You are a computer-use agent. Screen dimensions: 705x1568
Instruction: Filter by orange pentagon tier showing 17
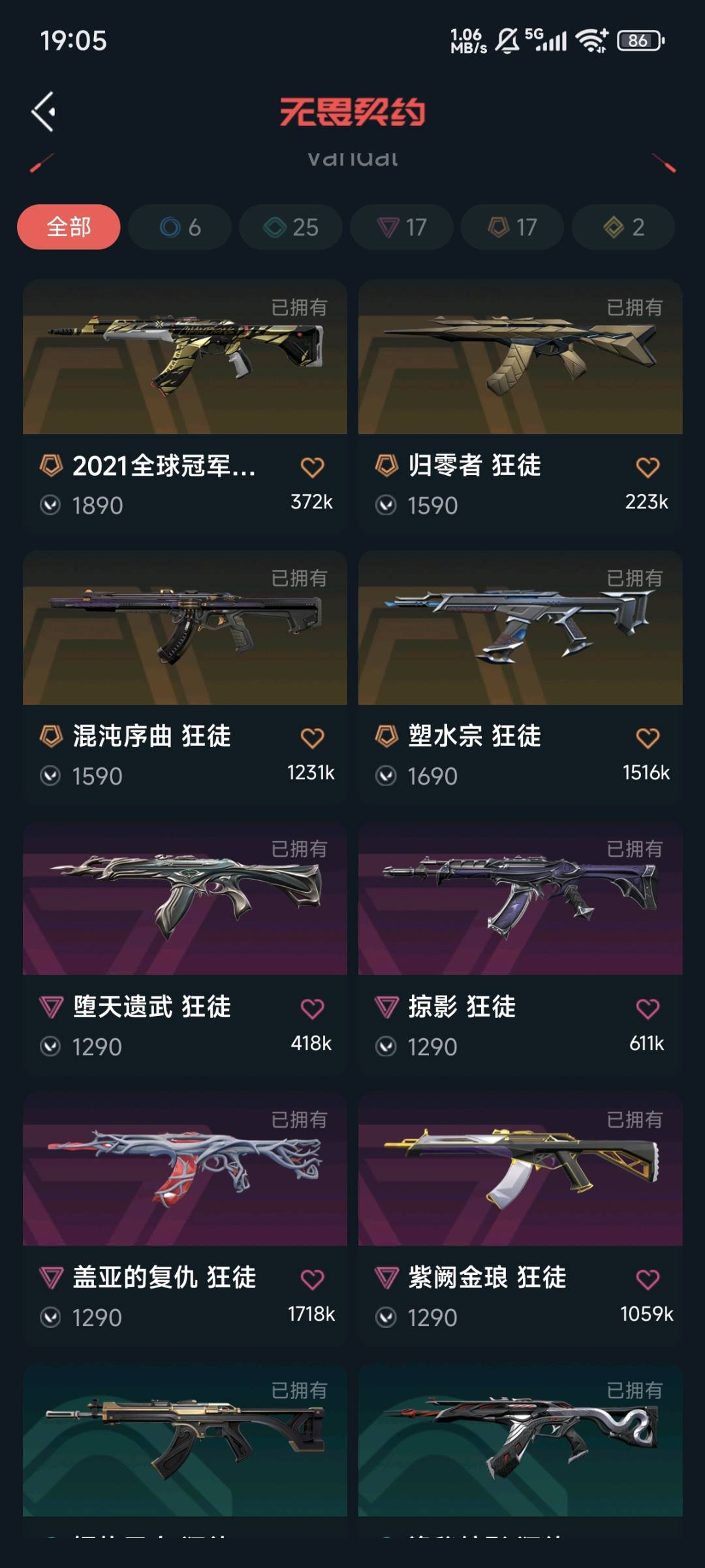[x=512, y=227]
